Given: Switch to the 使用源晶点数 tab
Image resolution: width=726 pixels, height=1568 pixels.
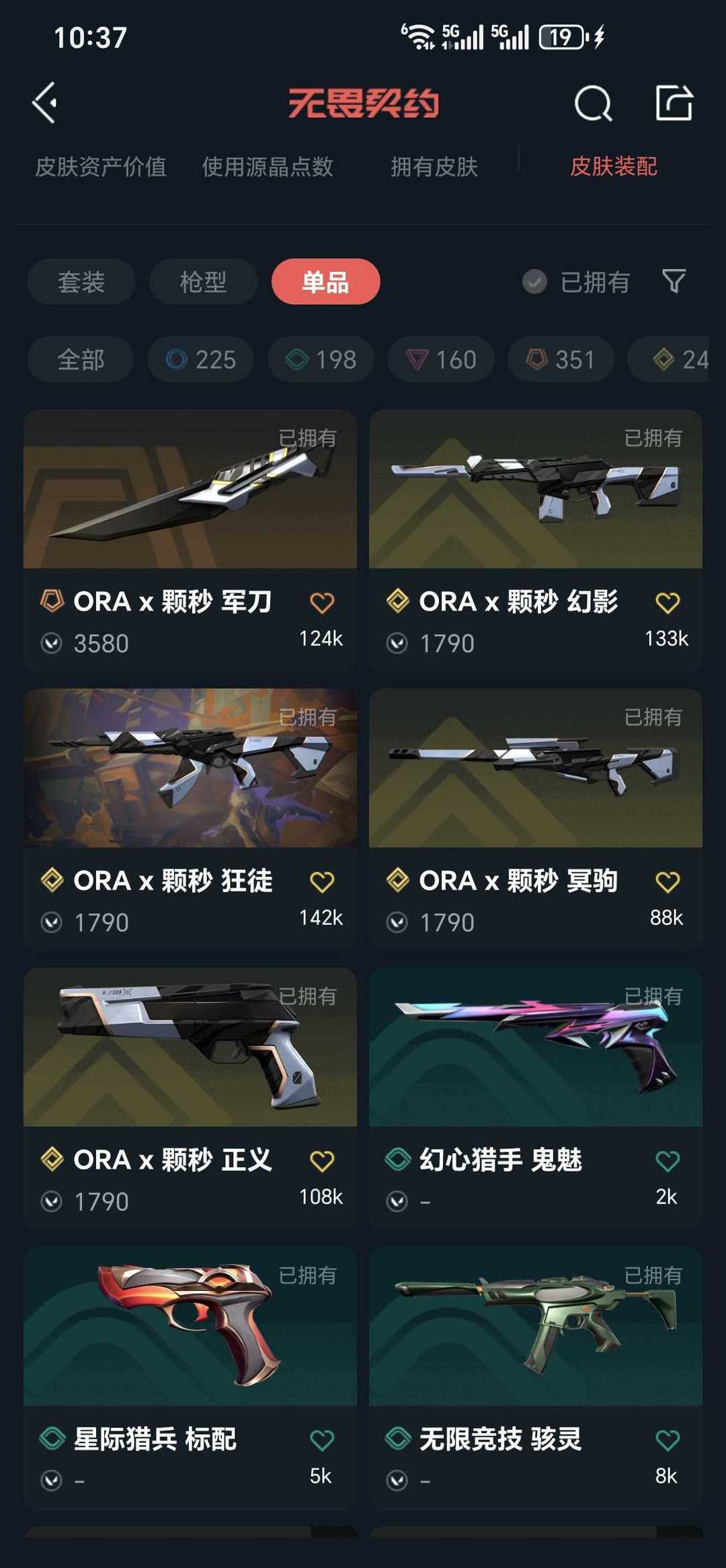Looking at the screenshot, I should click(x=268, y=167).
